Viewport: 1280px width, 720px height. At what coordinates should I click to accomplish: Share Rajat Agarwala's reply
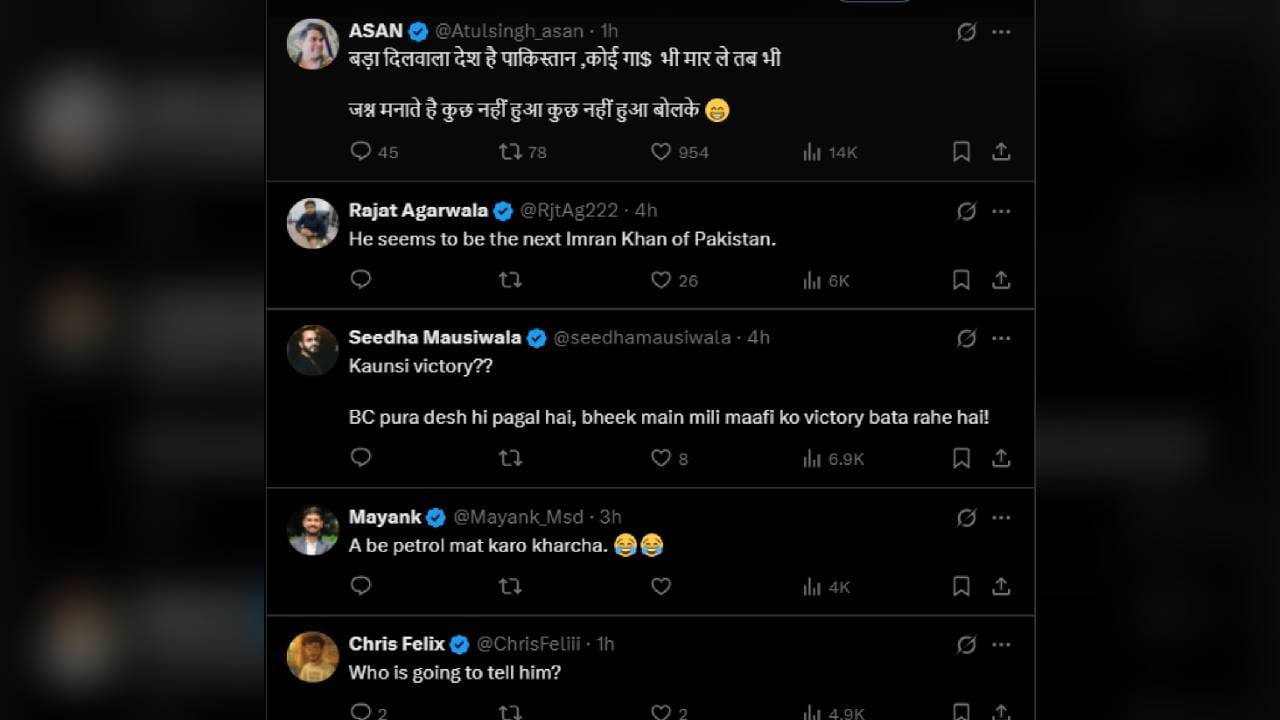pyautogui.click(x=1001, y=280)
